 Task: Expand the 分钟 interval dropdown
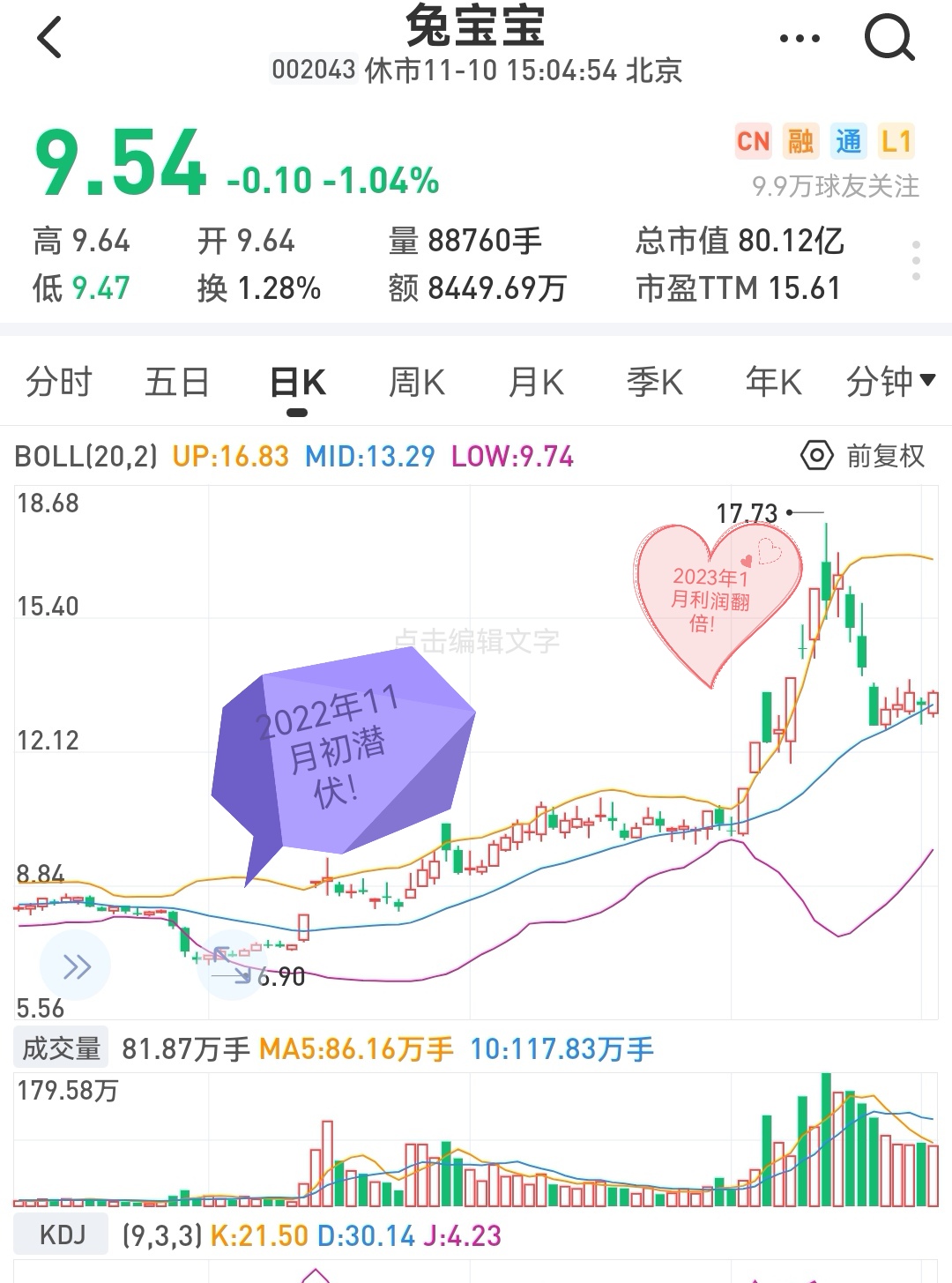890,383
